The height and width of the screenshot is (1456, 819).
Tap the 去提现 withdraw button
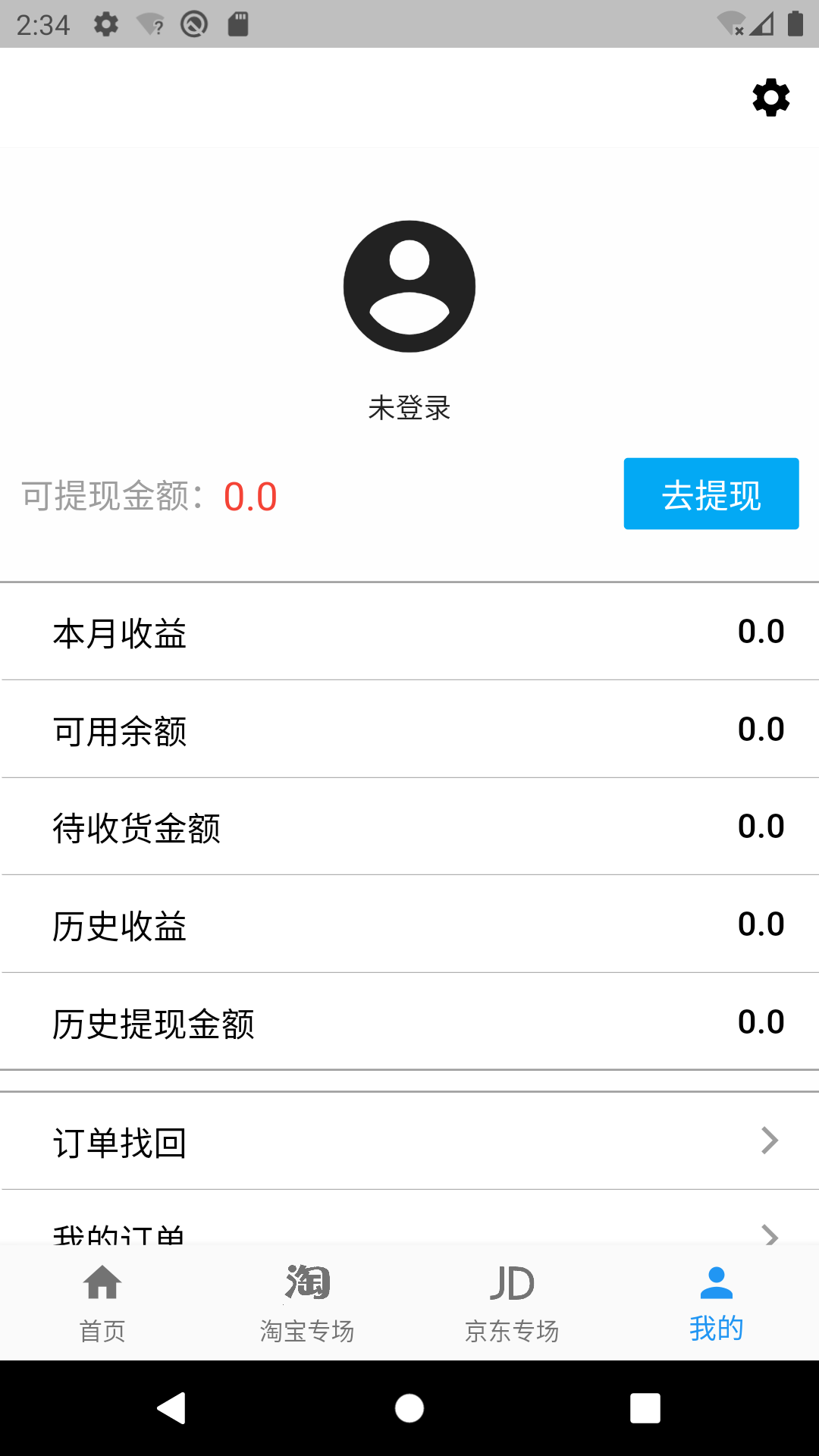pos(711,494)
